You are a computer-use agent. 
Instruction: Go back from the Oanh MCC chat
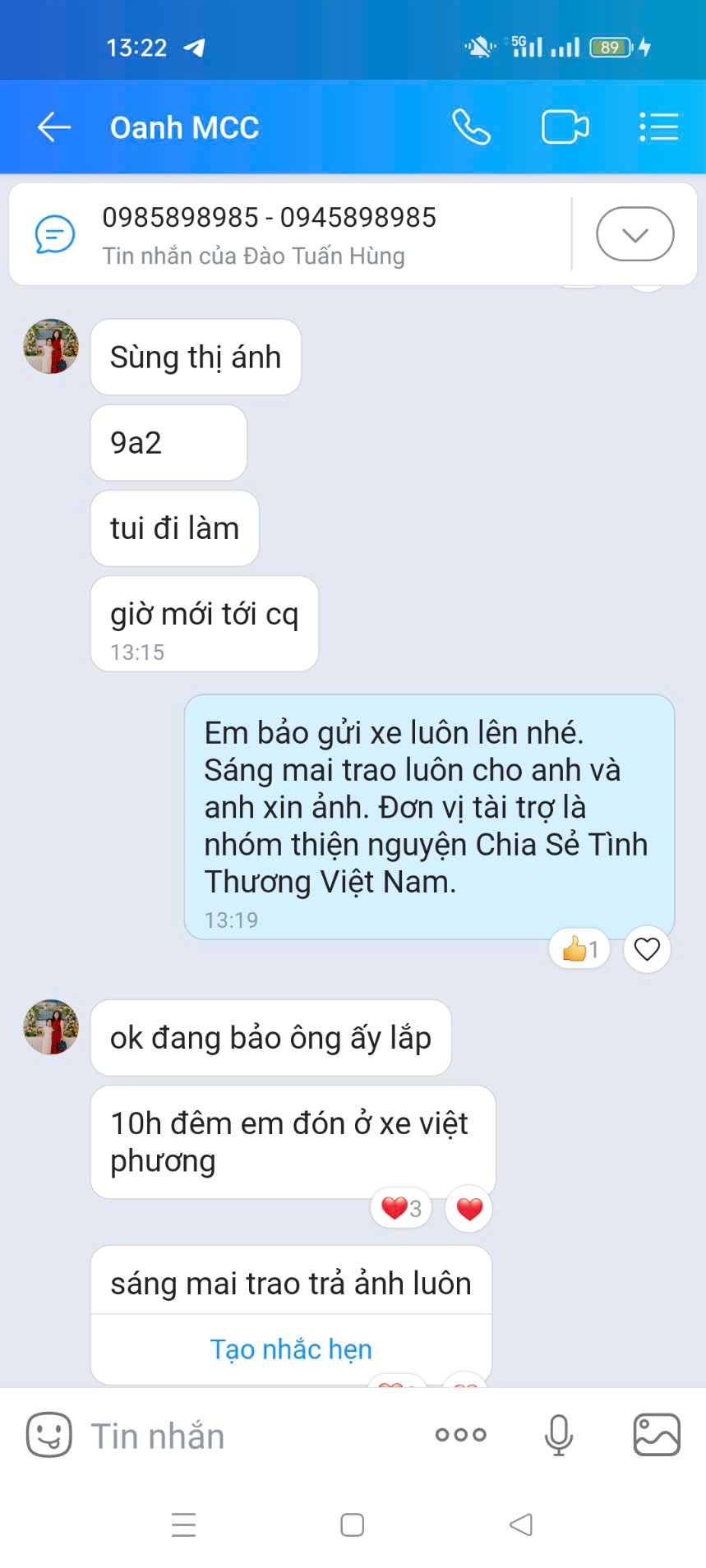54,127
